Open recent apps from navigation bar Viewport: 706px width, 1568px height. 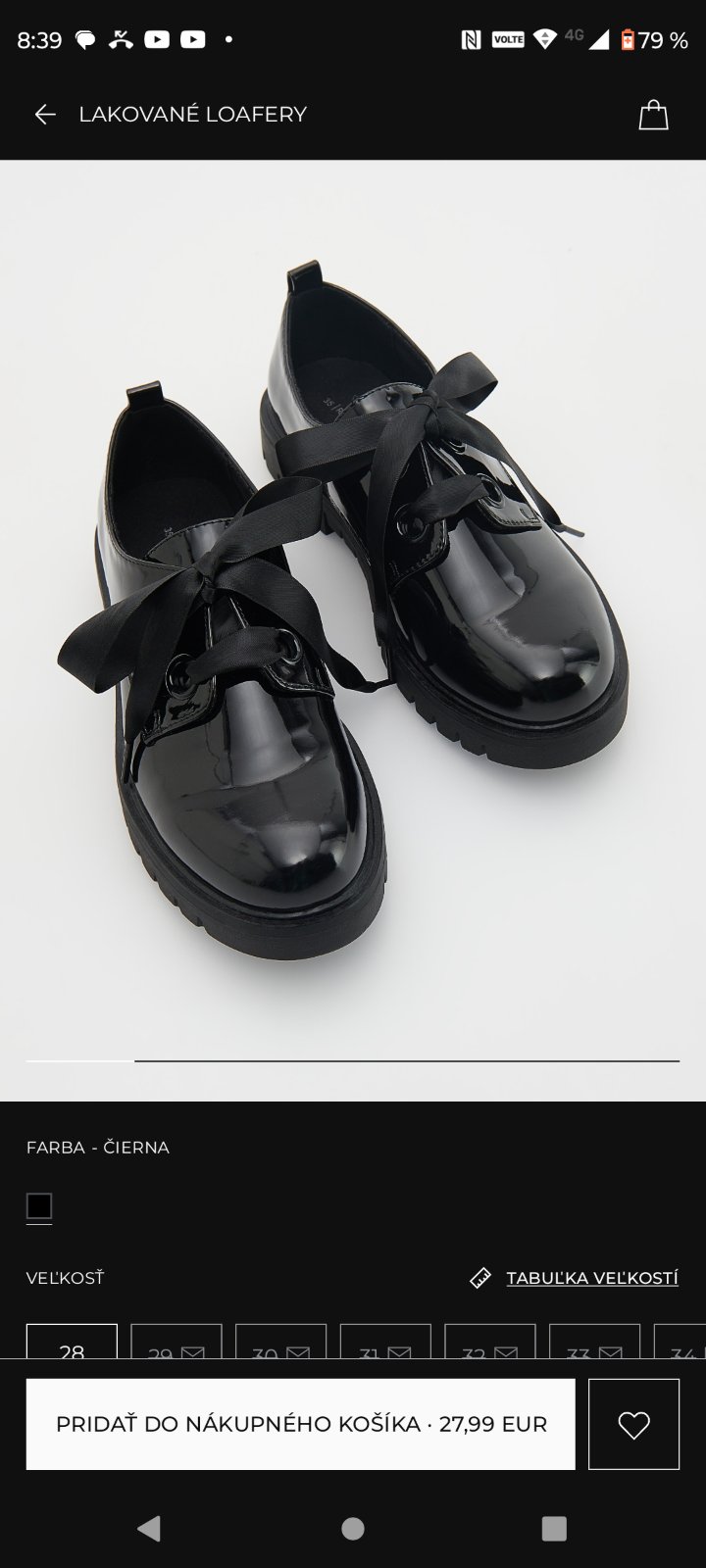pos(554,1528)
